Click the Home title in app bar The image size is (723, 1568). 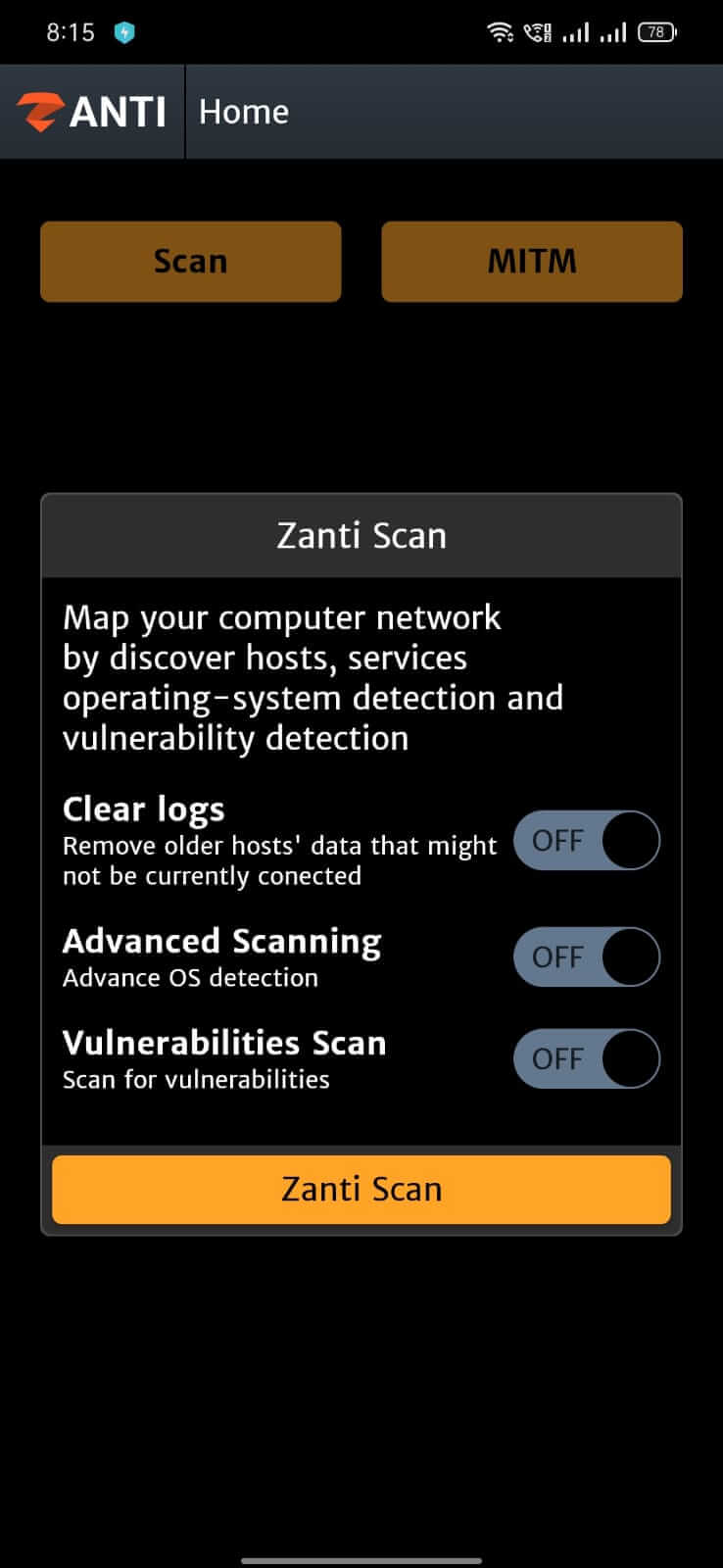pos(243,111)
